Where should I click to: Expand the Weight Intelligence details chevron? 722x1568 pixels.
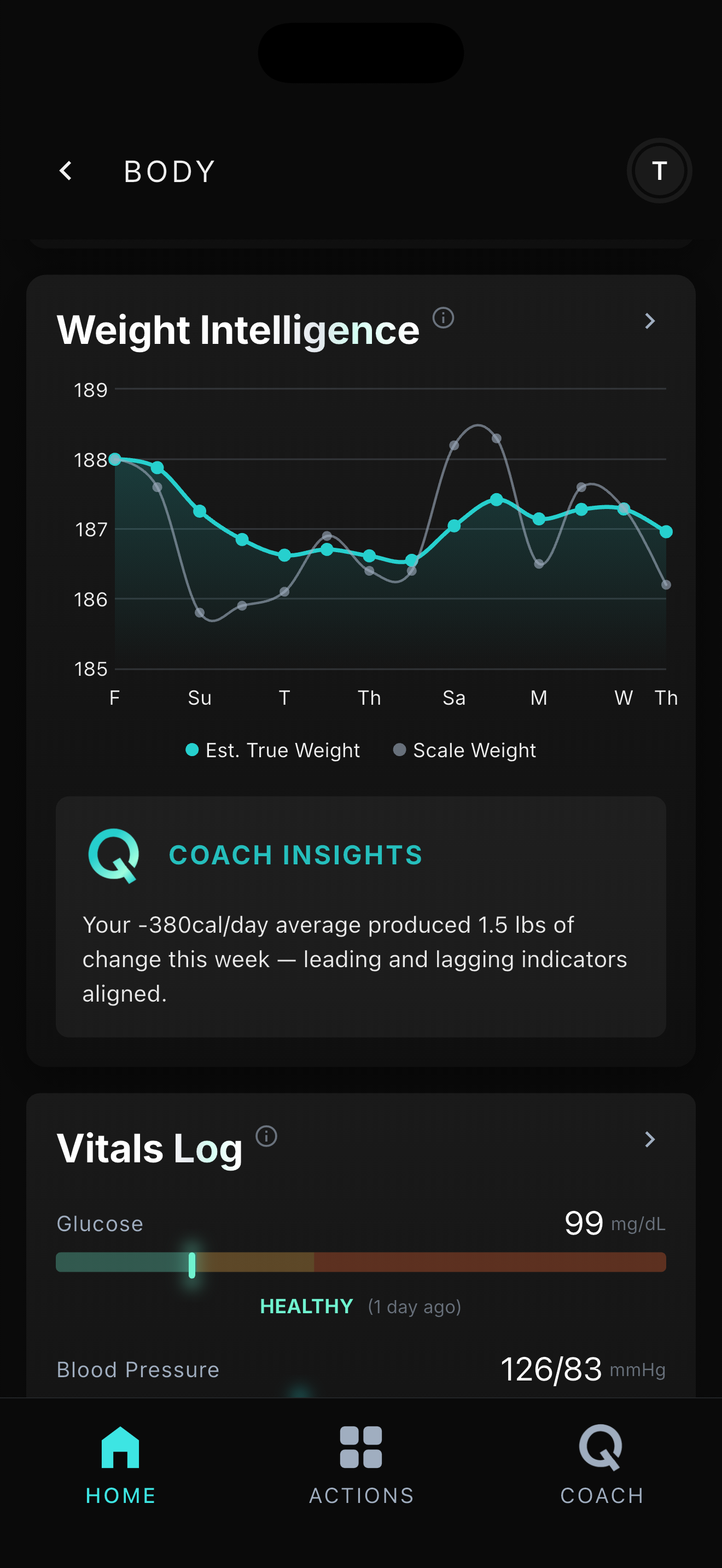pyautogui.click(x=650, y=321)
